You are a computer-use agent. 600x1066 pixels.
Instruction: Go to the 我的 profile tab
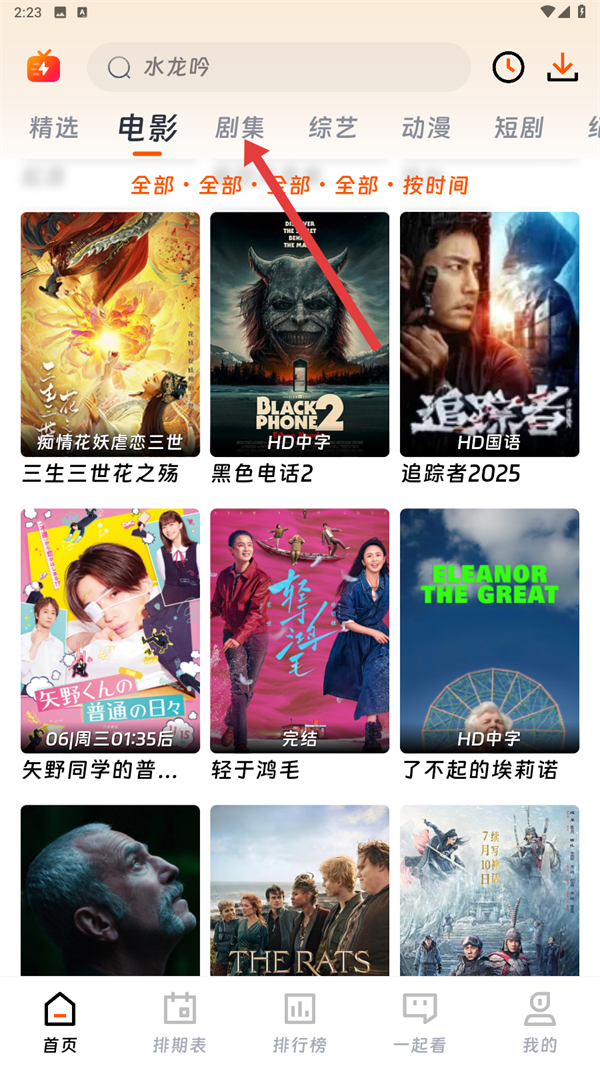540,1022
